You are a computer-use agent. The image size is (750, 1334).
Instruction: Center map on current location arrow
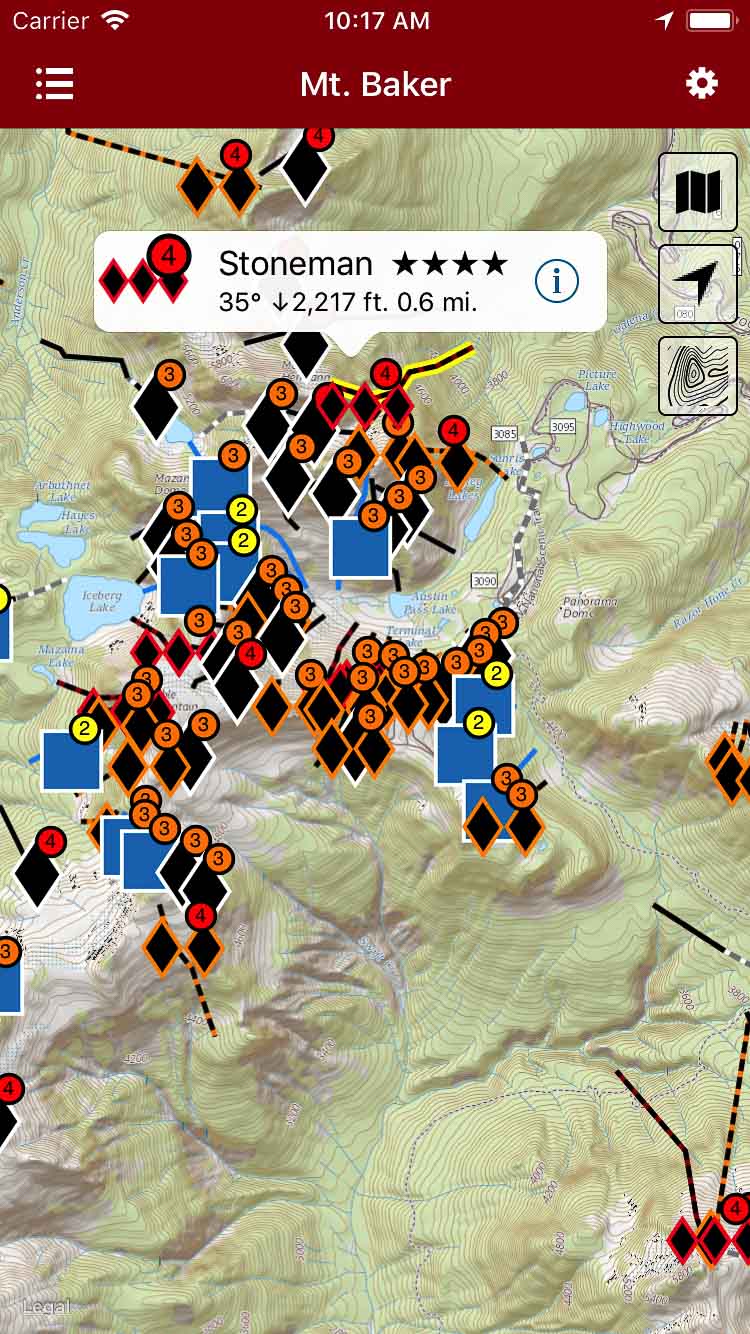pyautogui.click(x=698, y=284)
